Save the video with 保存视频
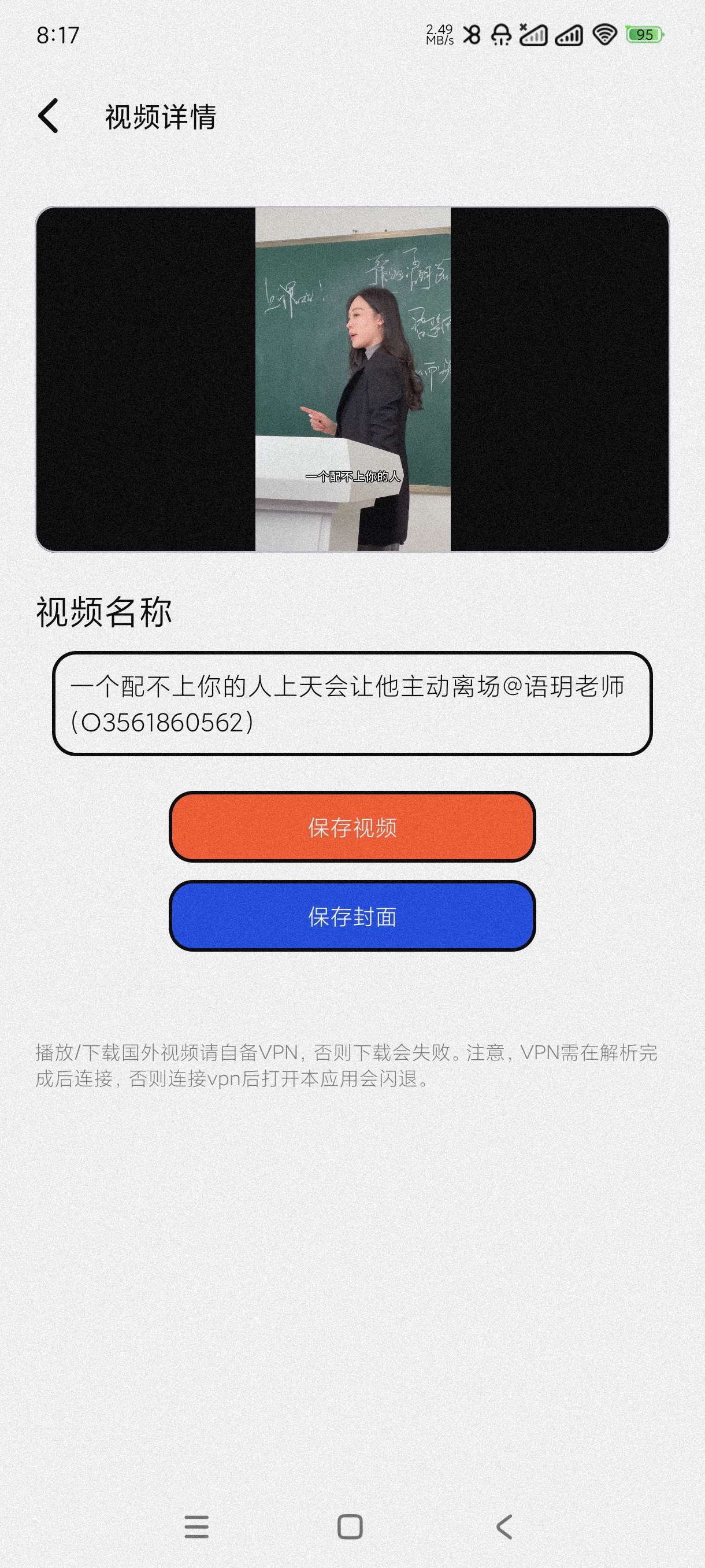The image size is (705, 1568). [352, 827]
